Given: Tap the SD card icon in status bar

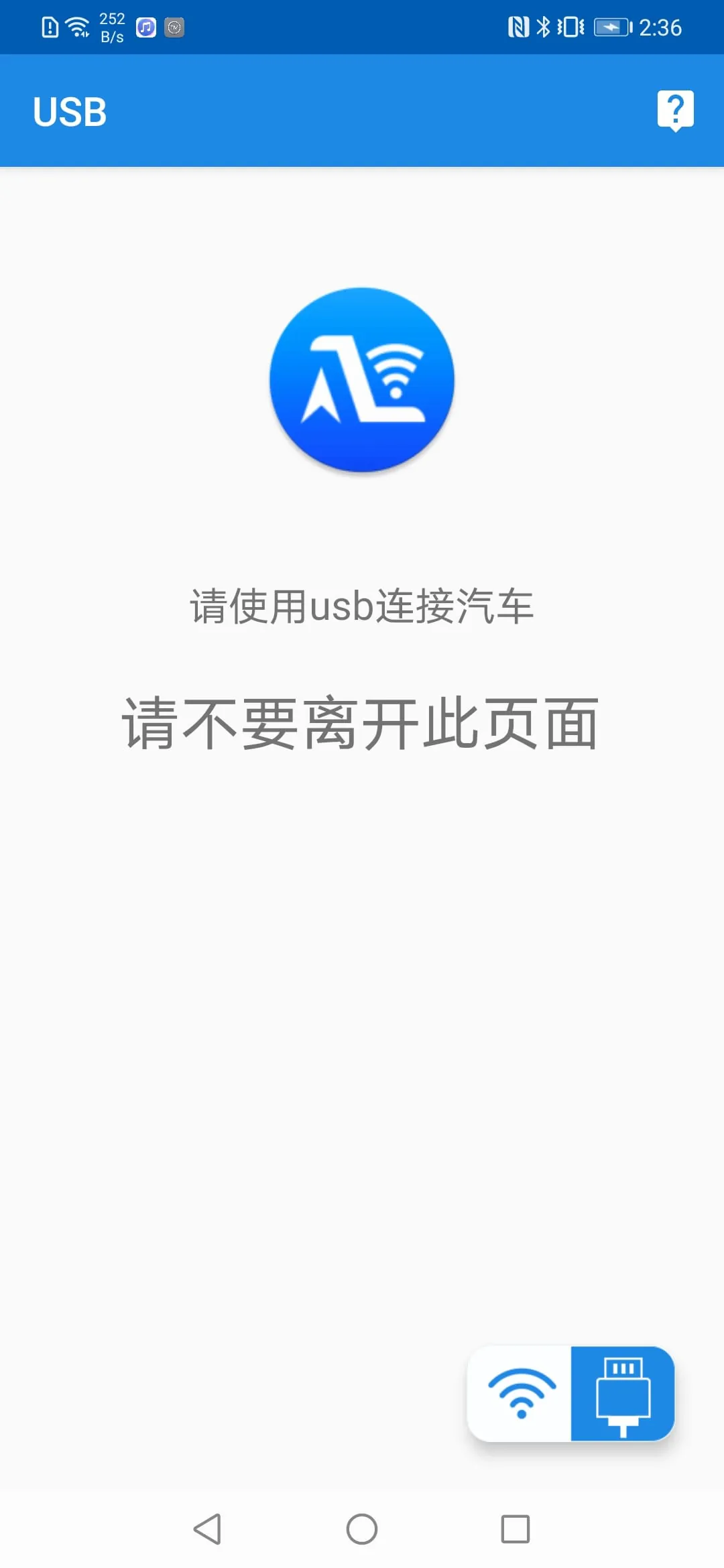Looking at the screenshot, I should tap(49, 27).
